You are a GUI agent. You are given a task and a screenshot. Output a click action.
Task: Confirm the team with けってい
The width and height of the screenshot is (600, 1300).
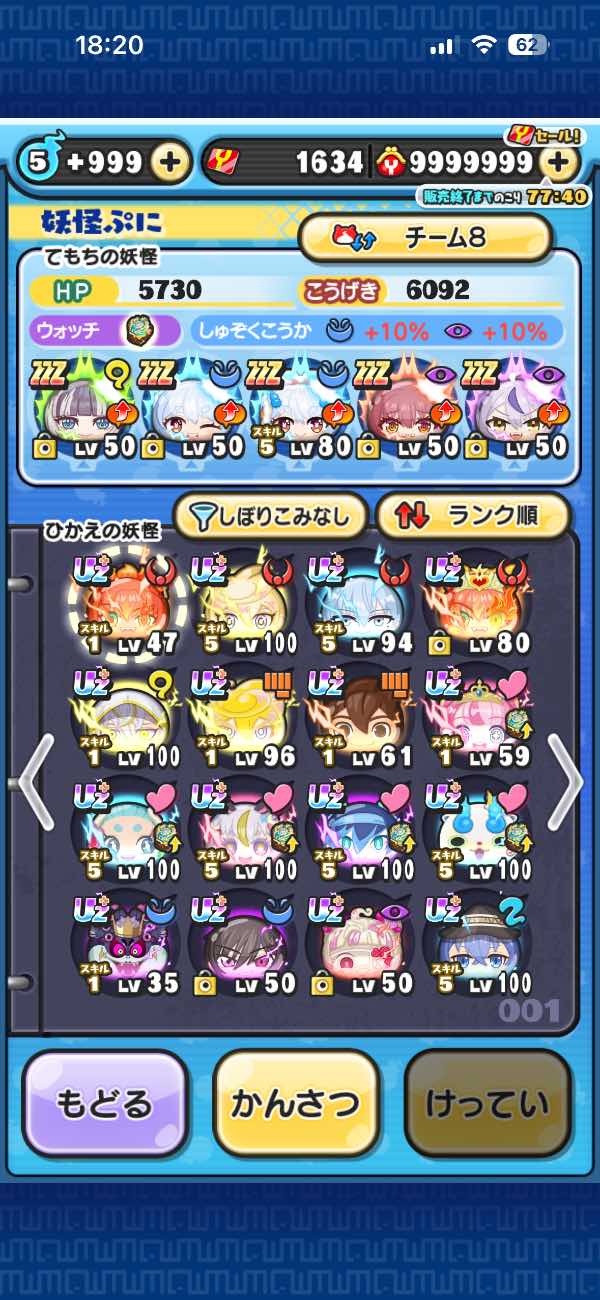(x=488, y=1103)
